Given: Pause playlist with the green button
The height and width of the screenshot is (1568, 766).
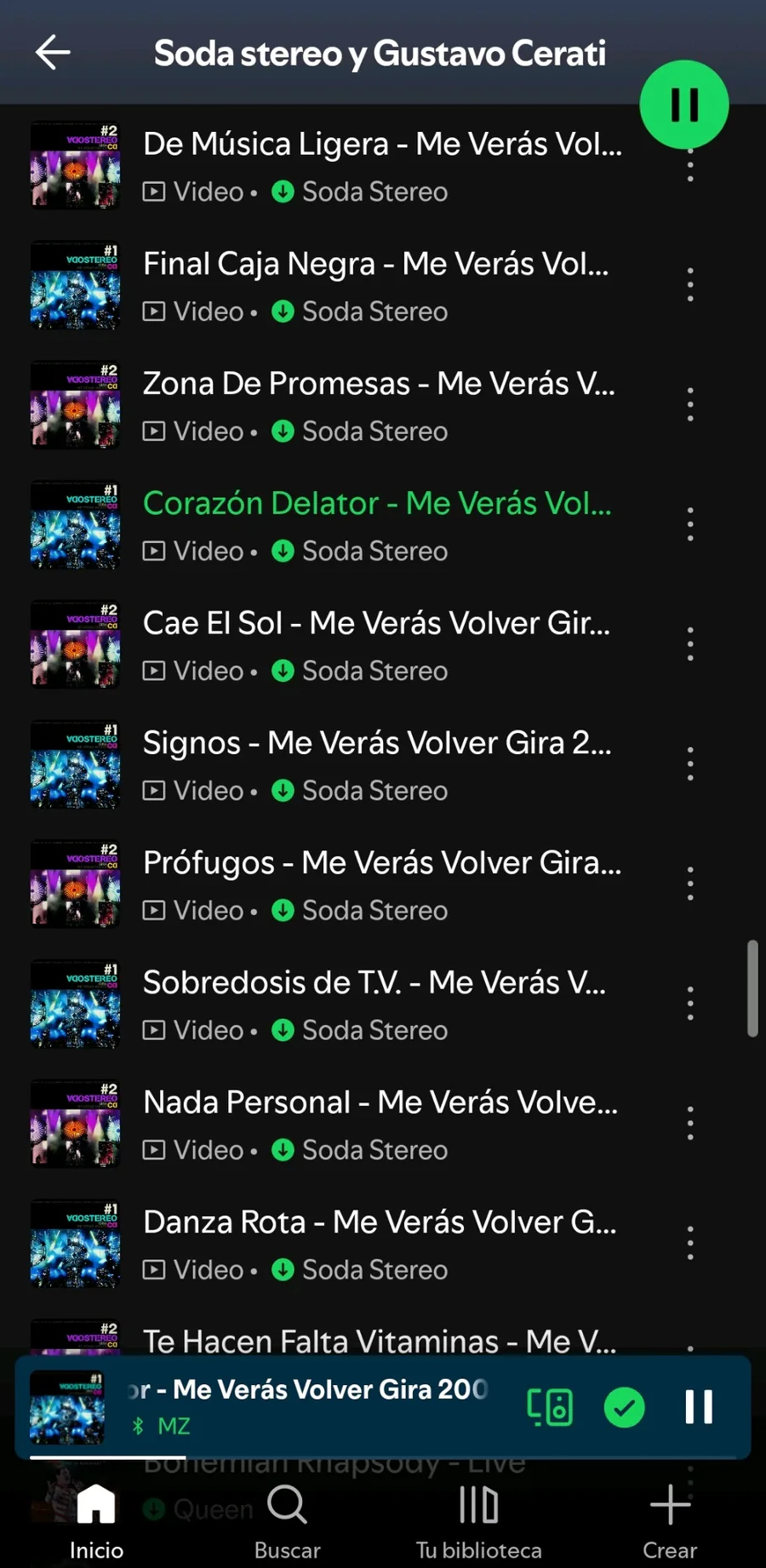Looking at the screenshot, I should point(684,105).
